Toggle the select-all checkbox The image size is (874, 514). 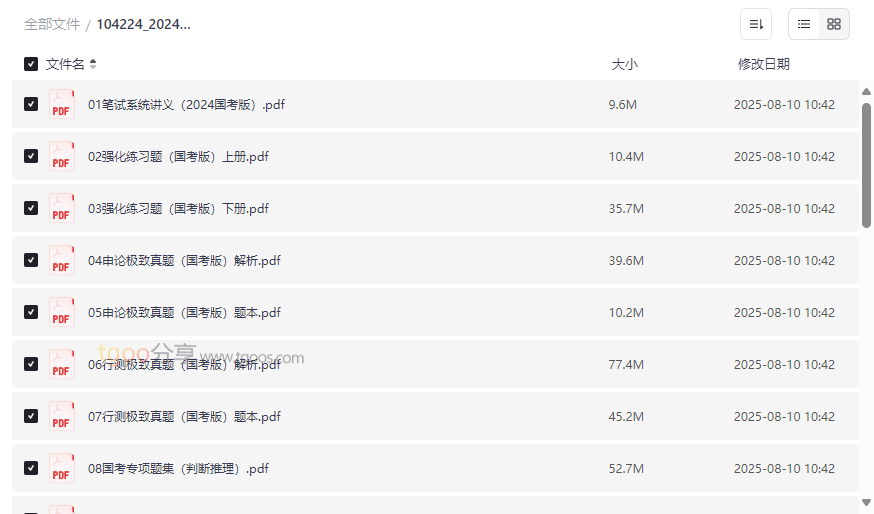pos(31,64)
